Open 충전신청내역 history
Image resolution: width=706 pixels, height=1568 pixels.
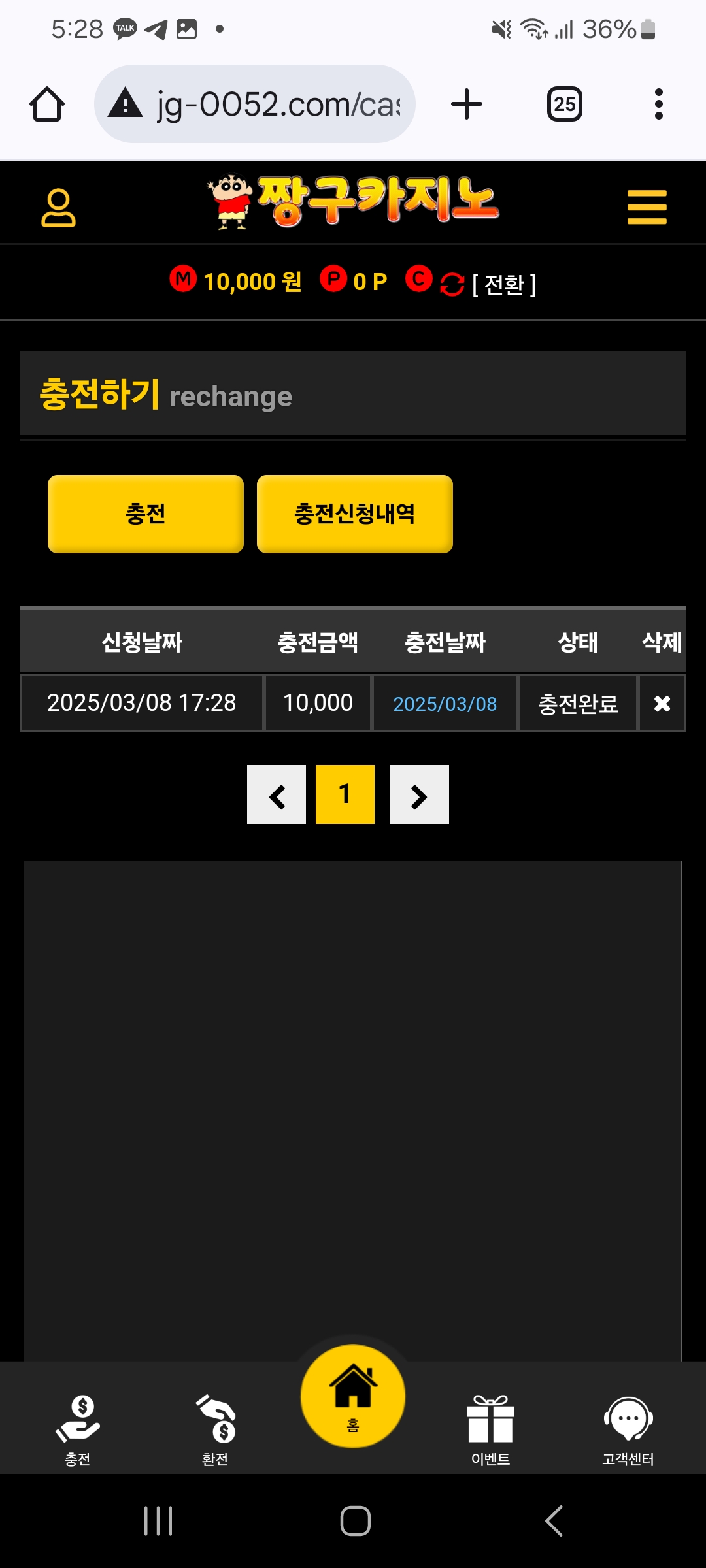pos(354,514)
